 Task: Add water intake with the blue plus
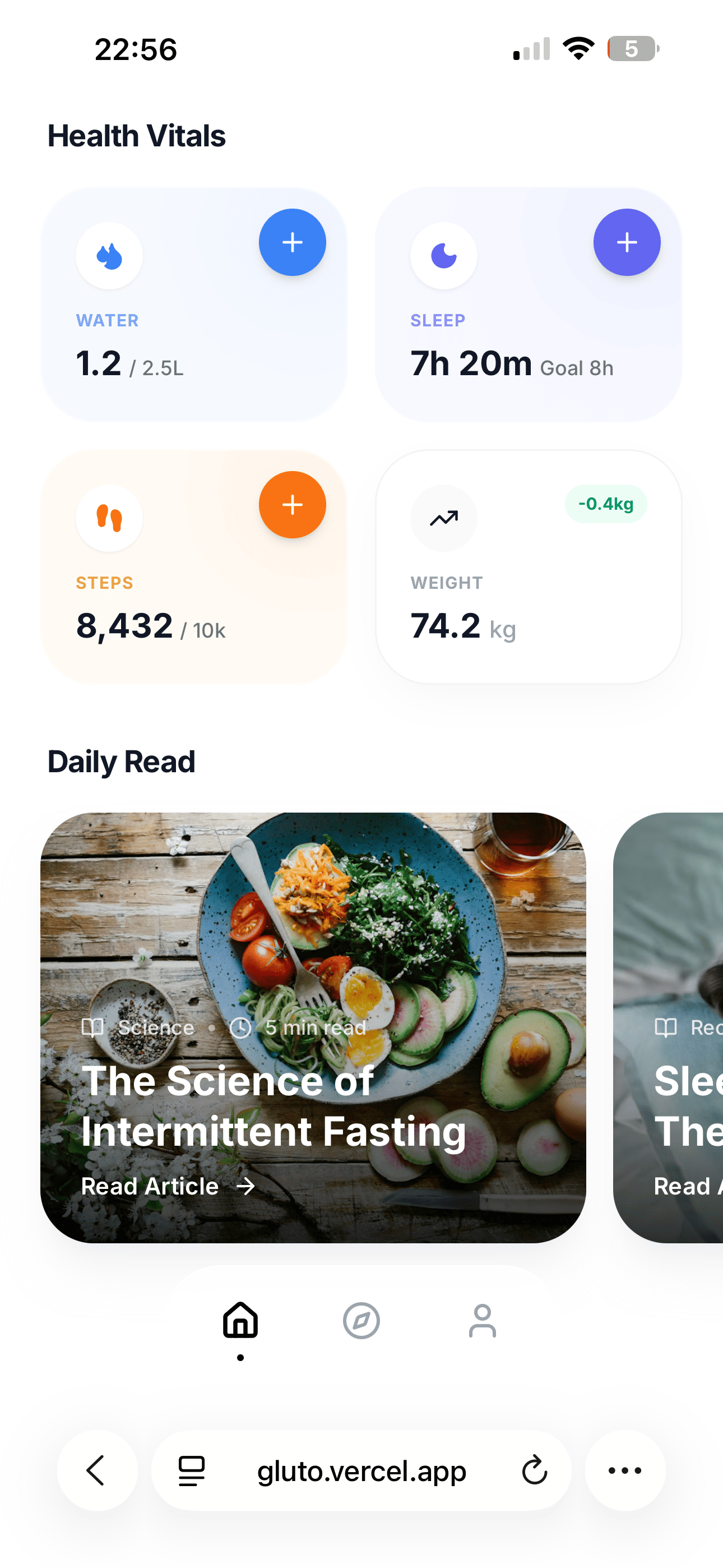(292, 242)
